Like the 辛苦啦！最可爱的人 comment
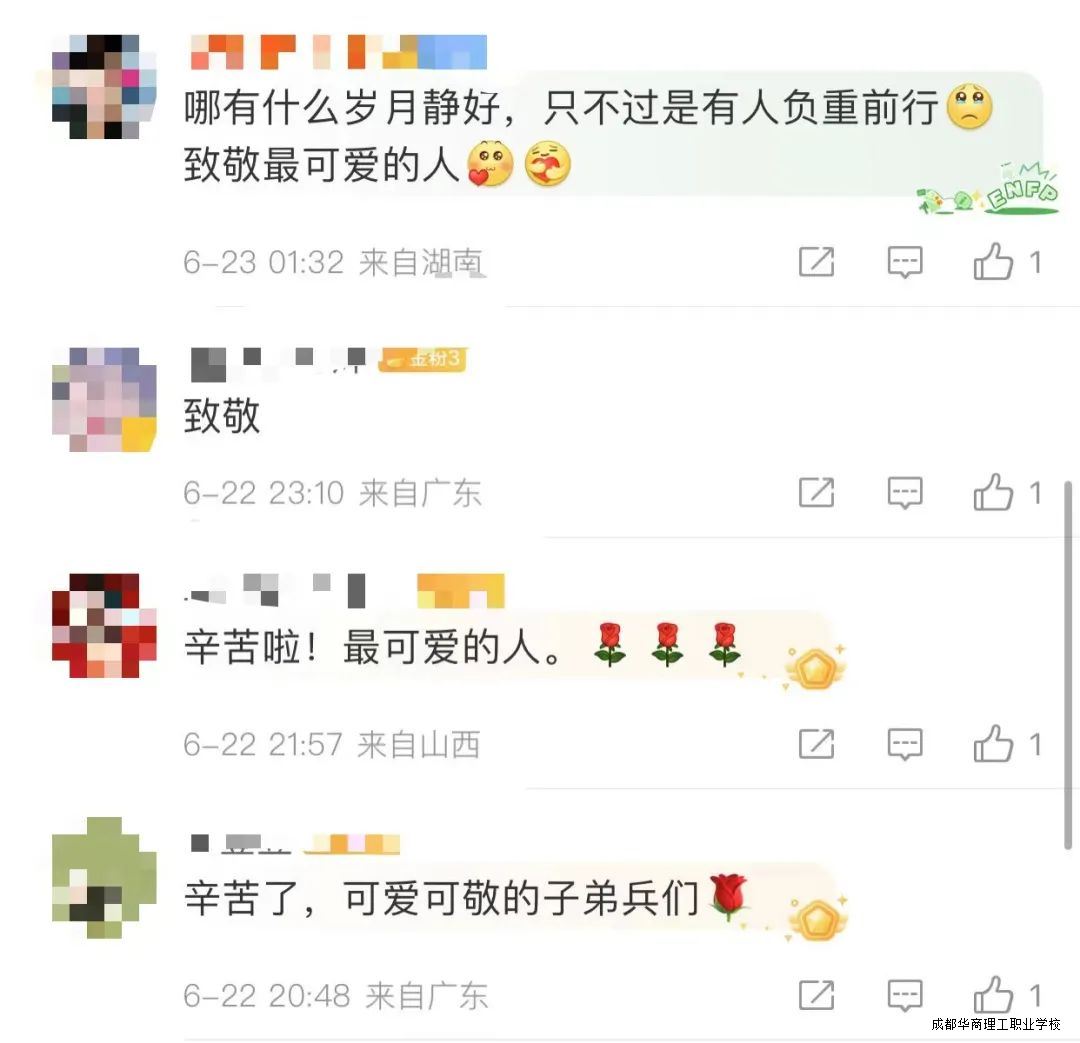This screenshot has width=1080, height=1043. tap(993, 744)
